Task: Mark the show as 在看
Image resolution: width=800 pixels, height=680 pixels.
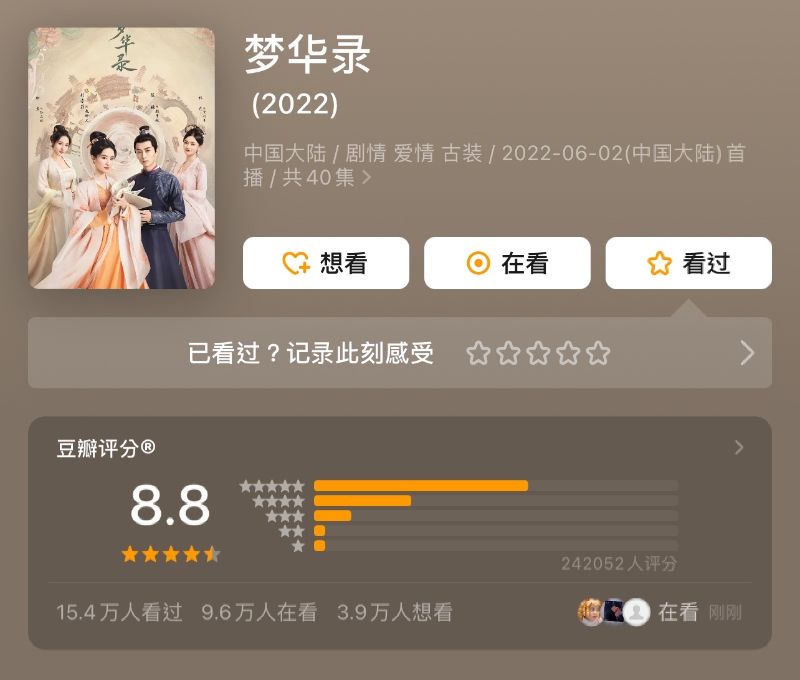Action: [x=507, y=263]
